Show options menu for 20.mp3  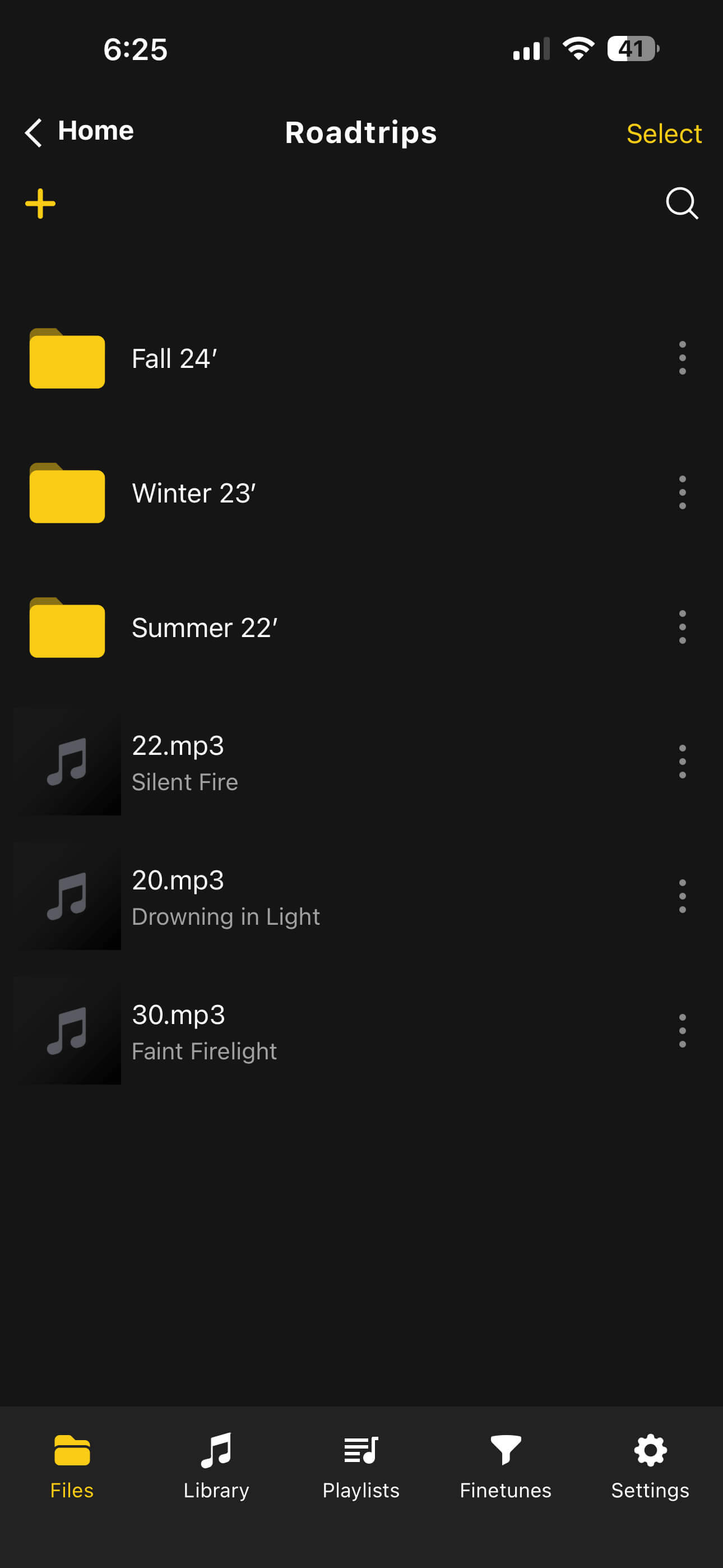click(682, 896)
